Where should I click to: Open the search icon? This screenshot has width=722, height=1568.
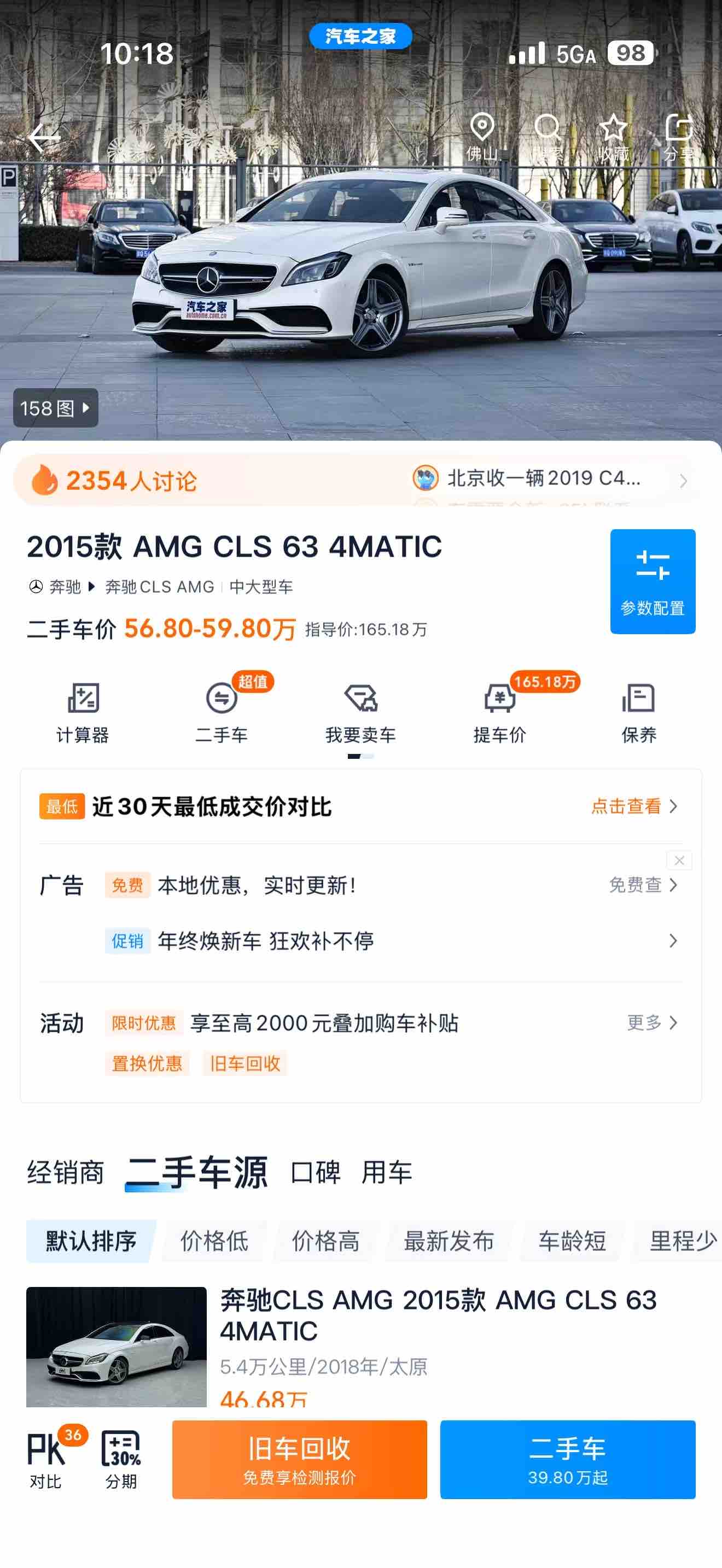tap(546, 136)
